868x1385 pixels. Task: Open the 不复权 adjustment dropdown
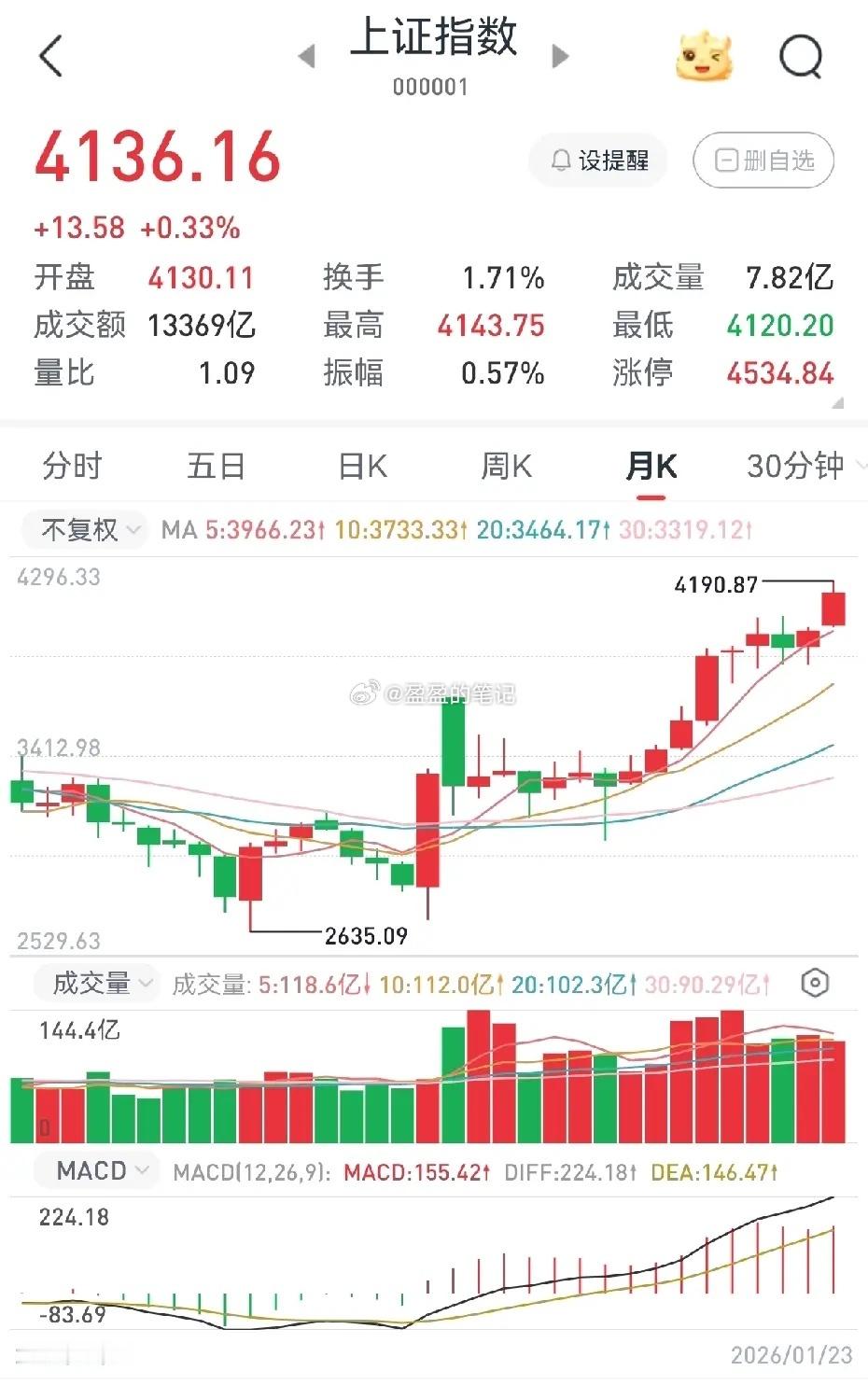tap(82, 529)
